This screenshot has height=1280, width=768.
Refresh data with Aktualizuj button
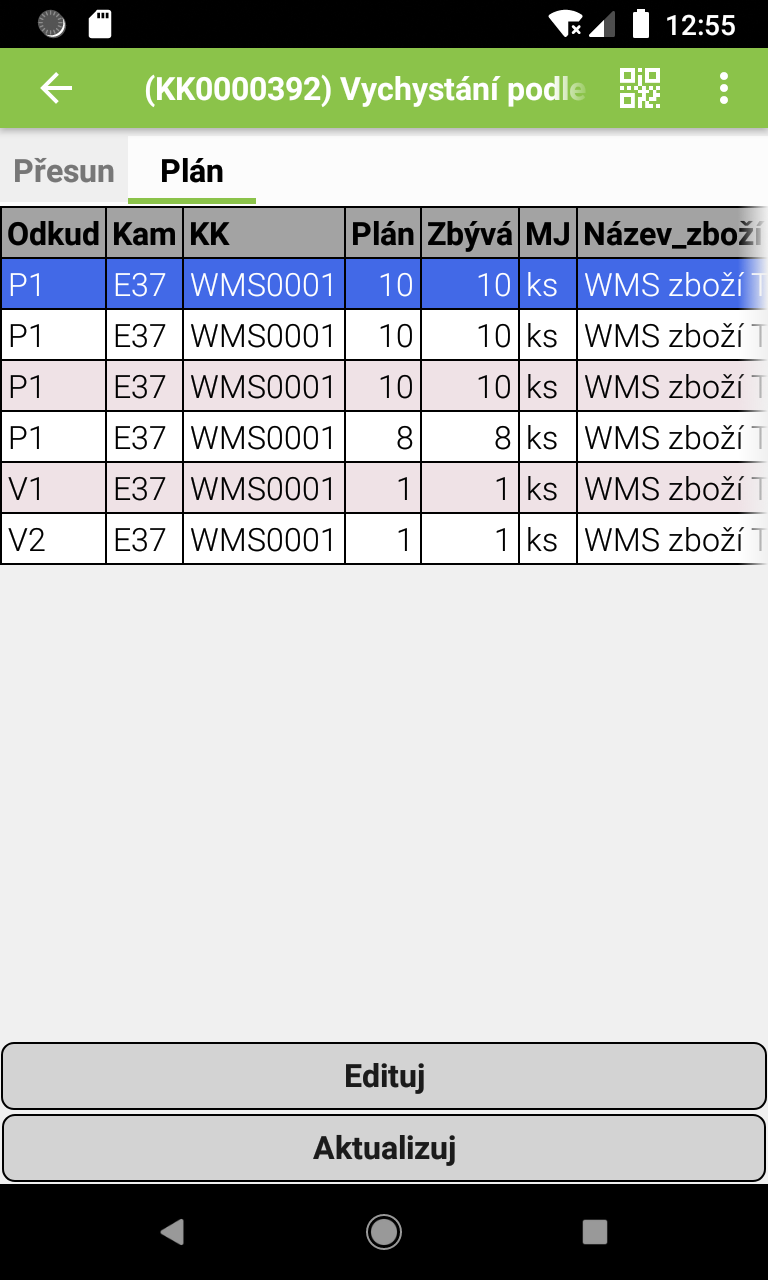[384, 1148]
